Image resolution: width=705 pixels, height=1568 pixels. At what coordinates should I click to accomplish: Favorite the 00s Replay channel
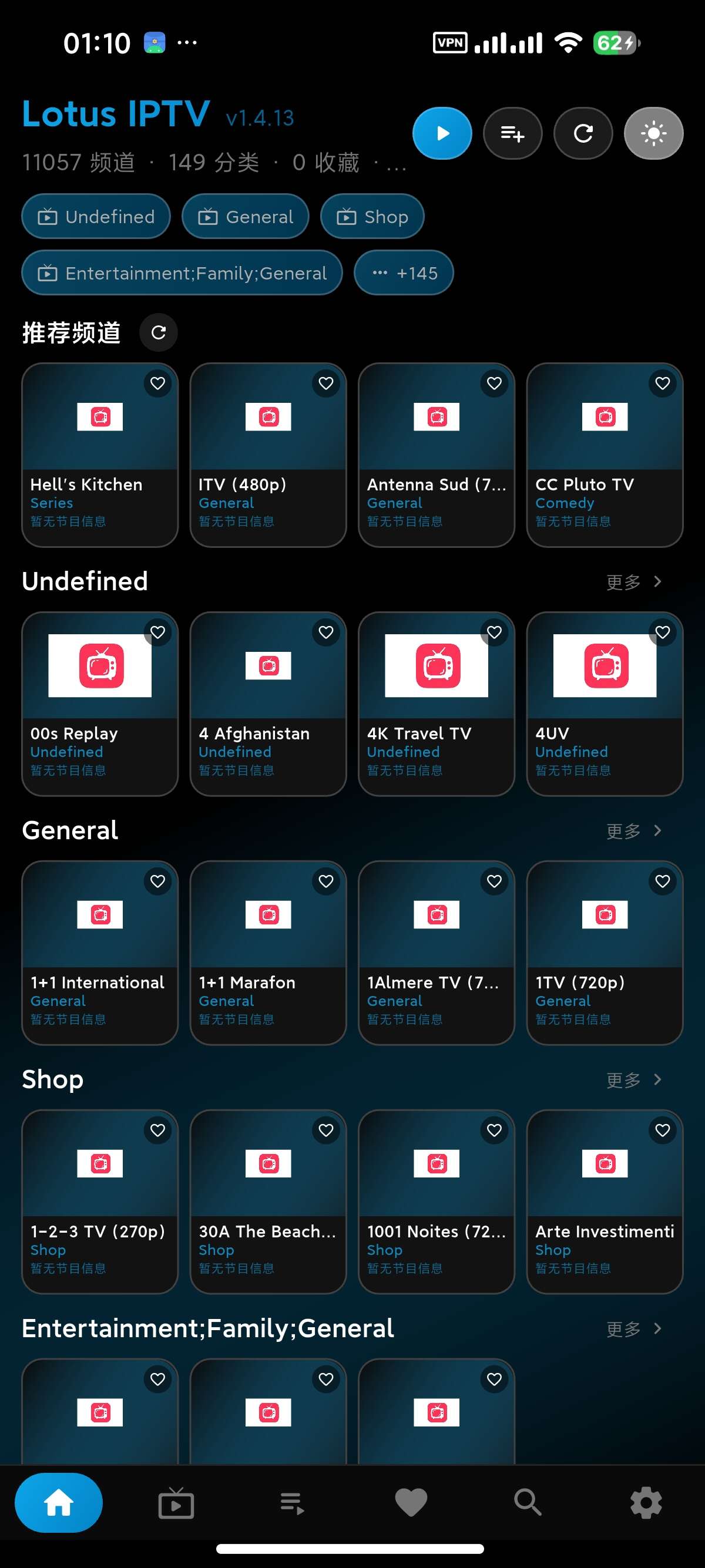click(157, 632)
